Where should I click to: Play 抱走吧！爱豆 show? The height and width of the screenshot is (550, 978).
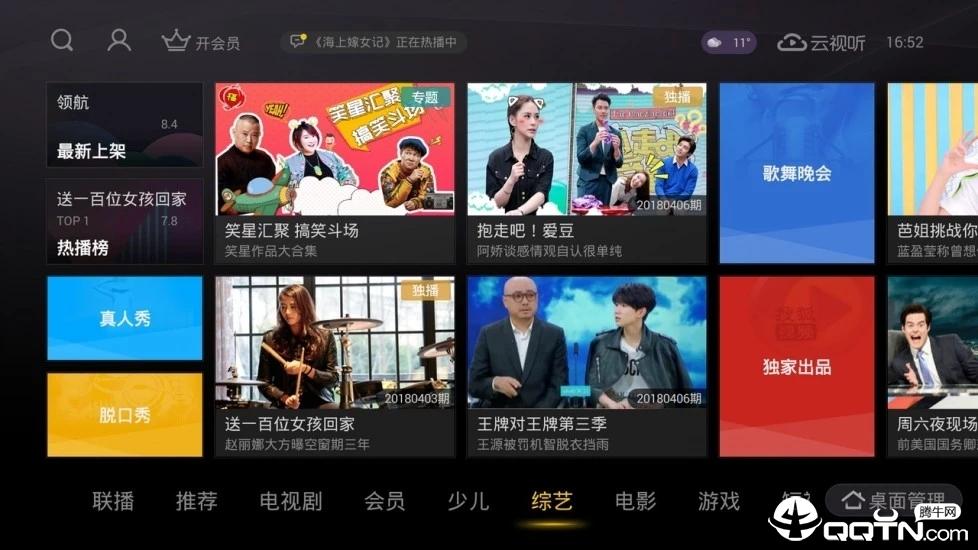pos(586,172)
